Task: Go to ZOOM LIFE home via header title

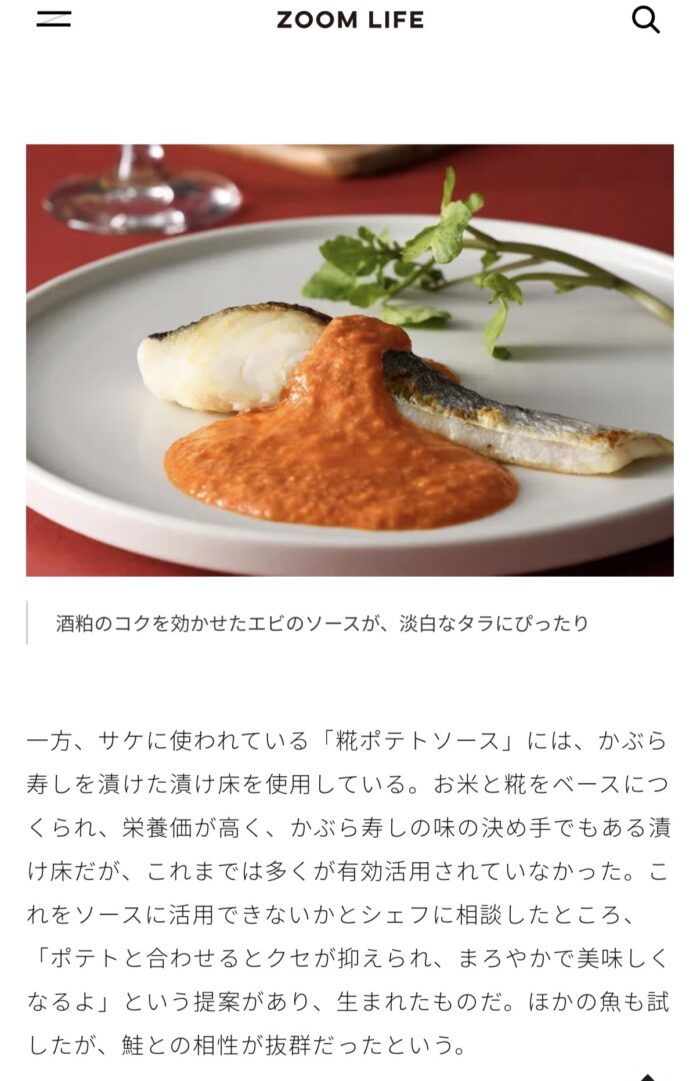Action: (x=350, y=20)
